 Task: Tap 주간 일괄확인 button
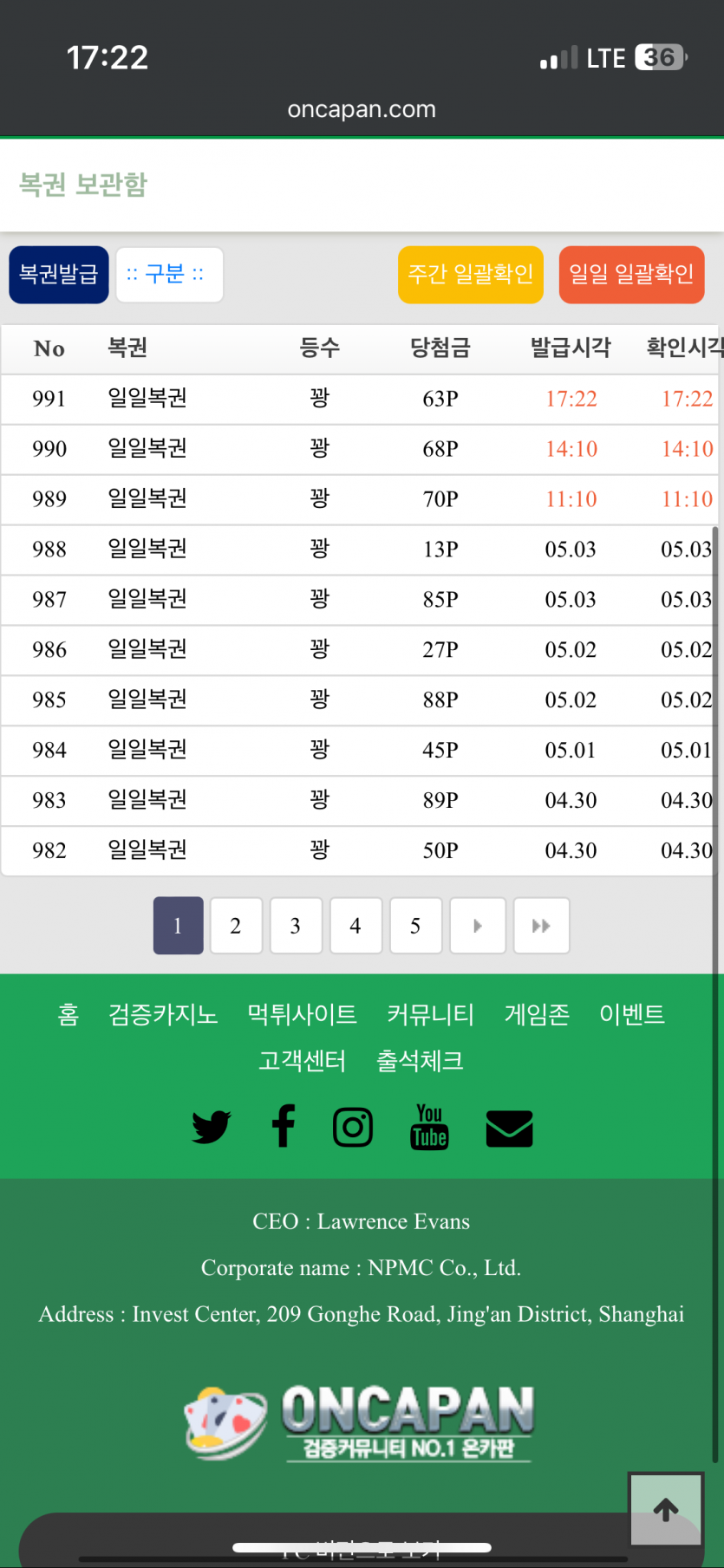click(x=470, y=275)
